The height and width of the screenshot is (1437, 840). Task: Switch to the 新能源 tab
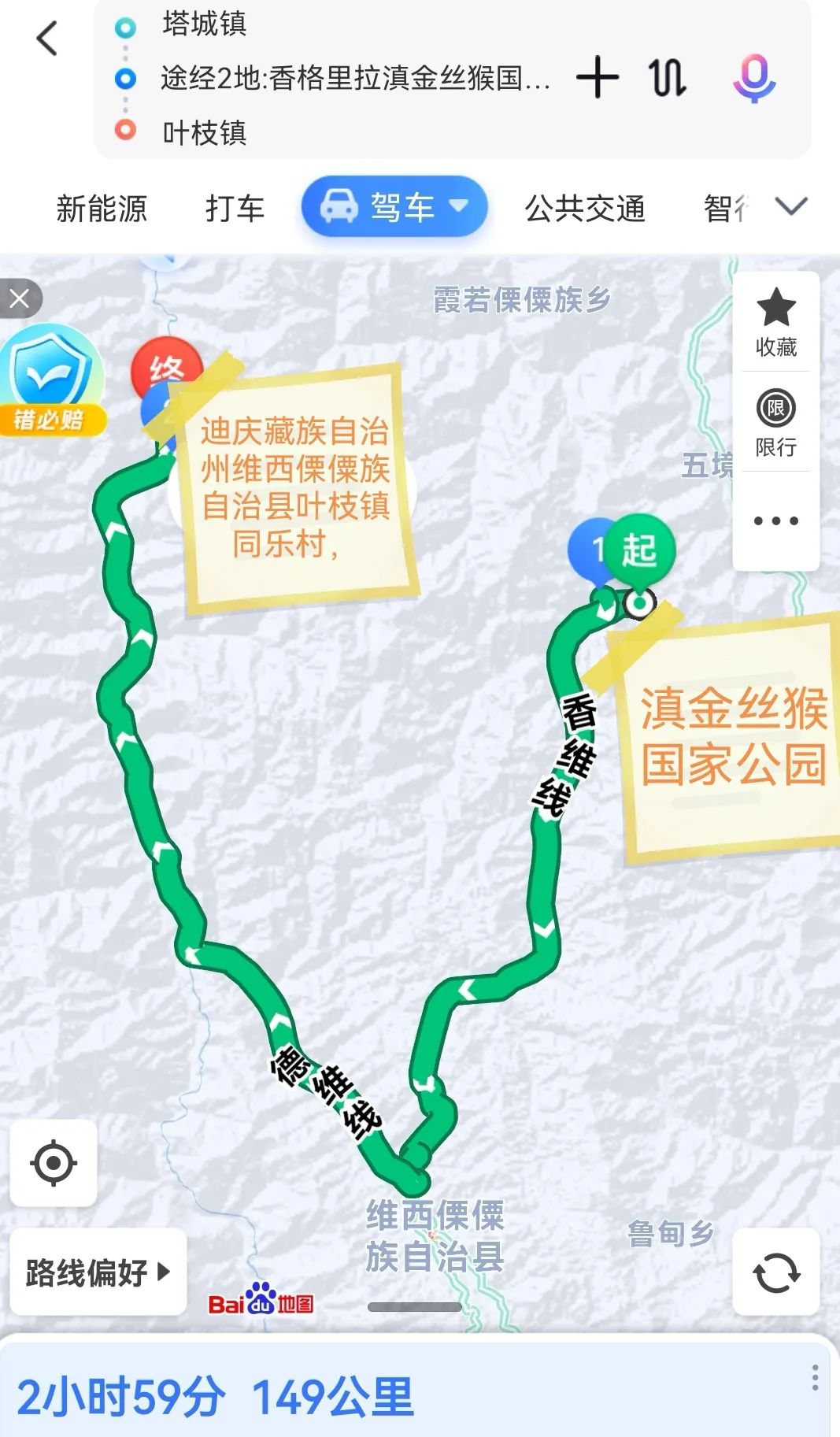click(102, 209)
